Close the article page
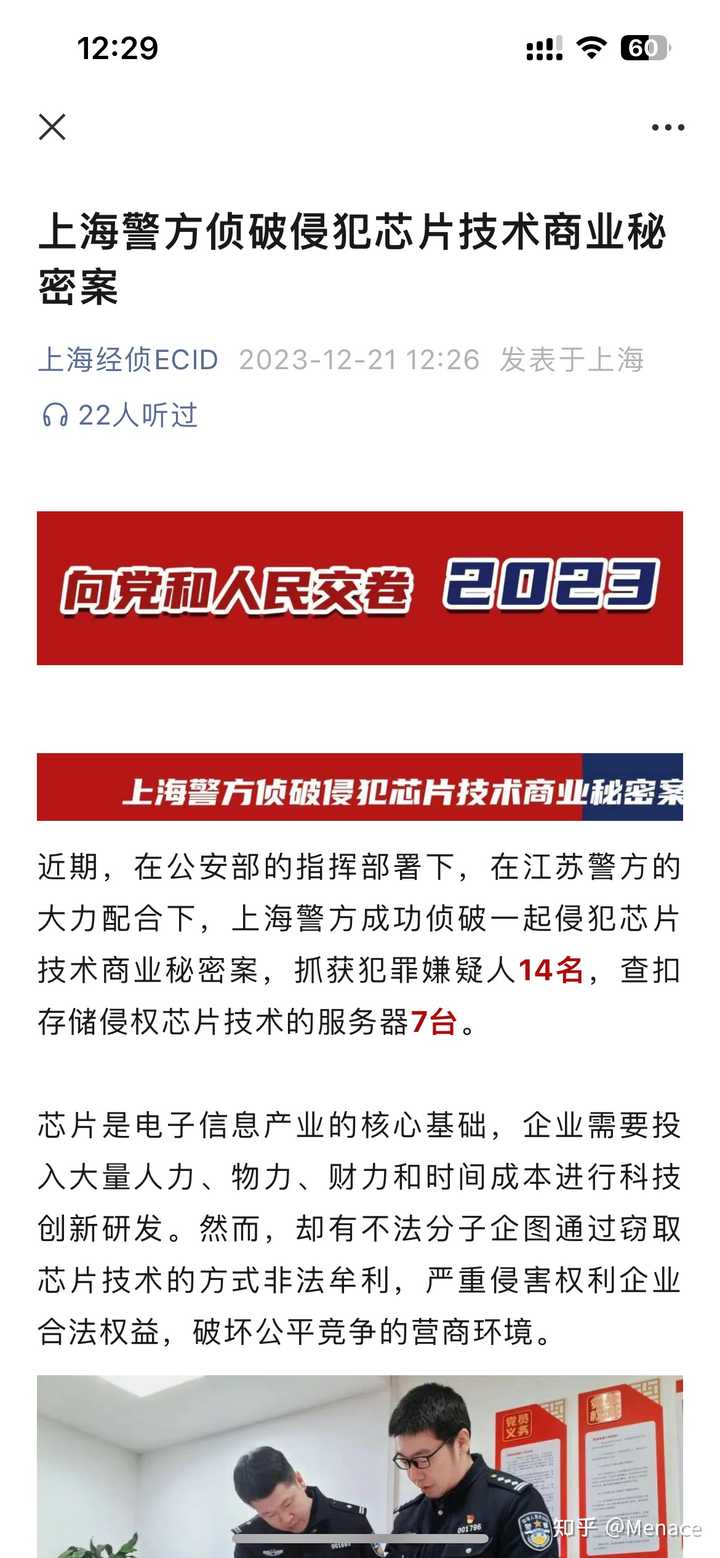720x1558 pixels. point(52,127)
